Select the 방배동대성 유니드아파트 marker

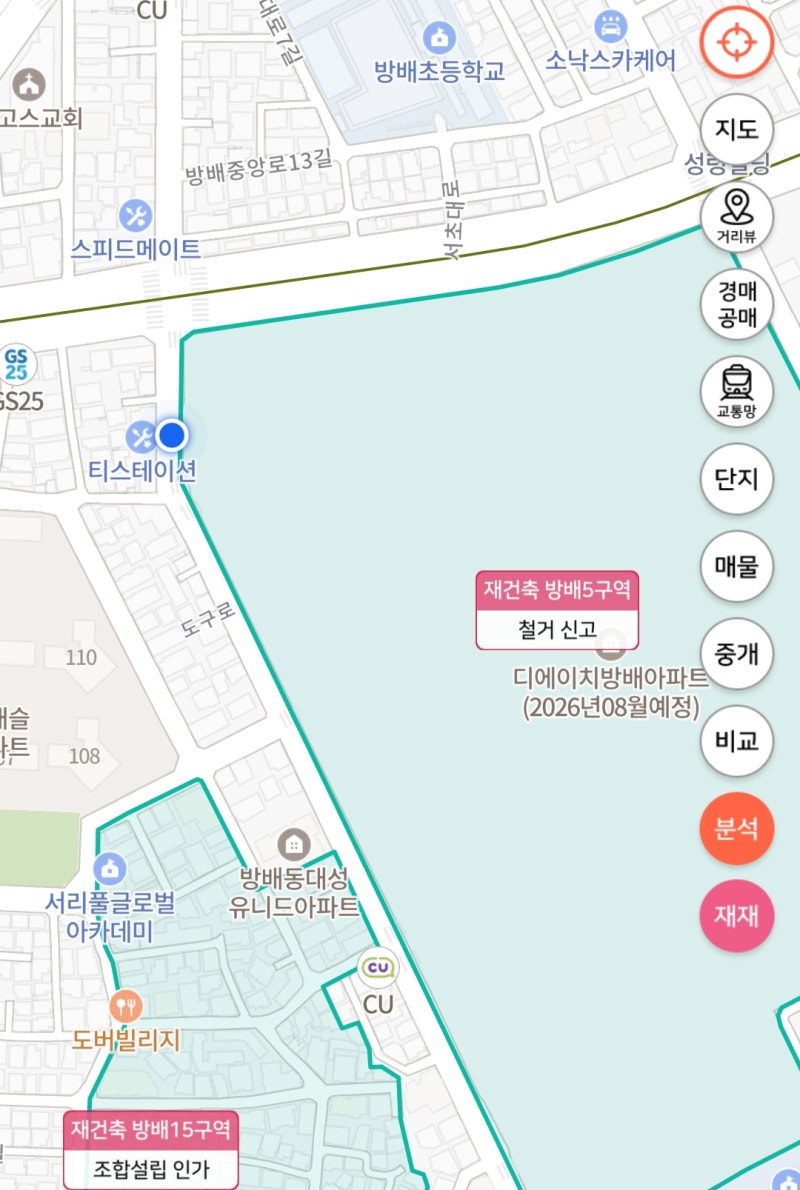point(293,881)
